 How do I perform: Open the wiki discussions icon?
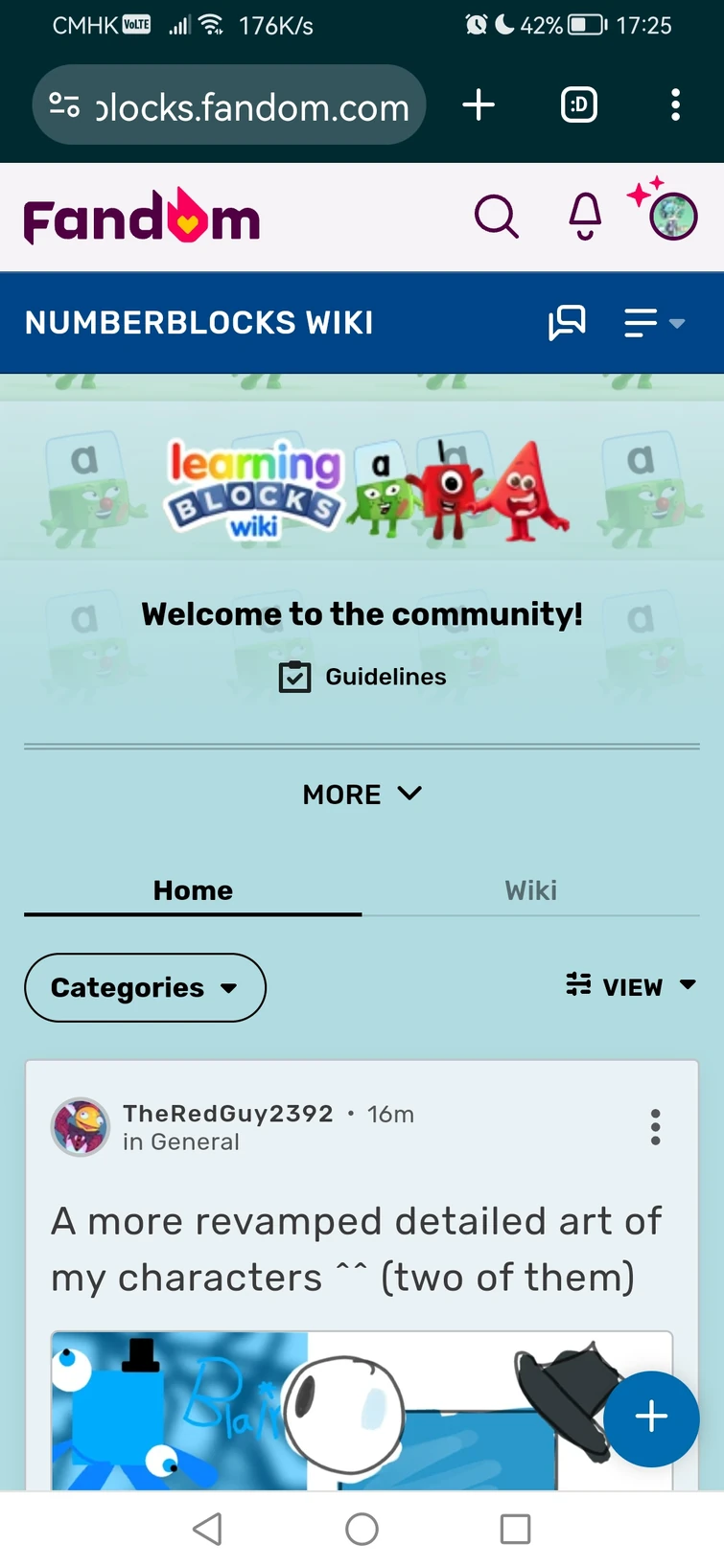[x=567, y=323]
